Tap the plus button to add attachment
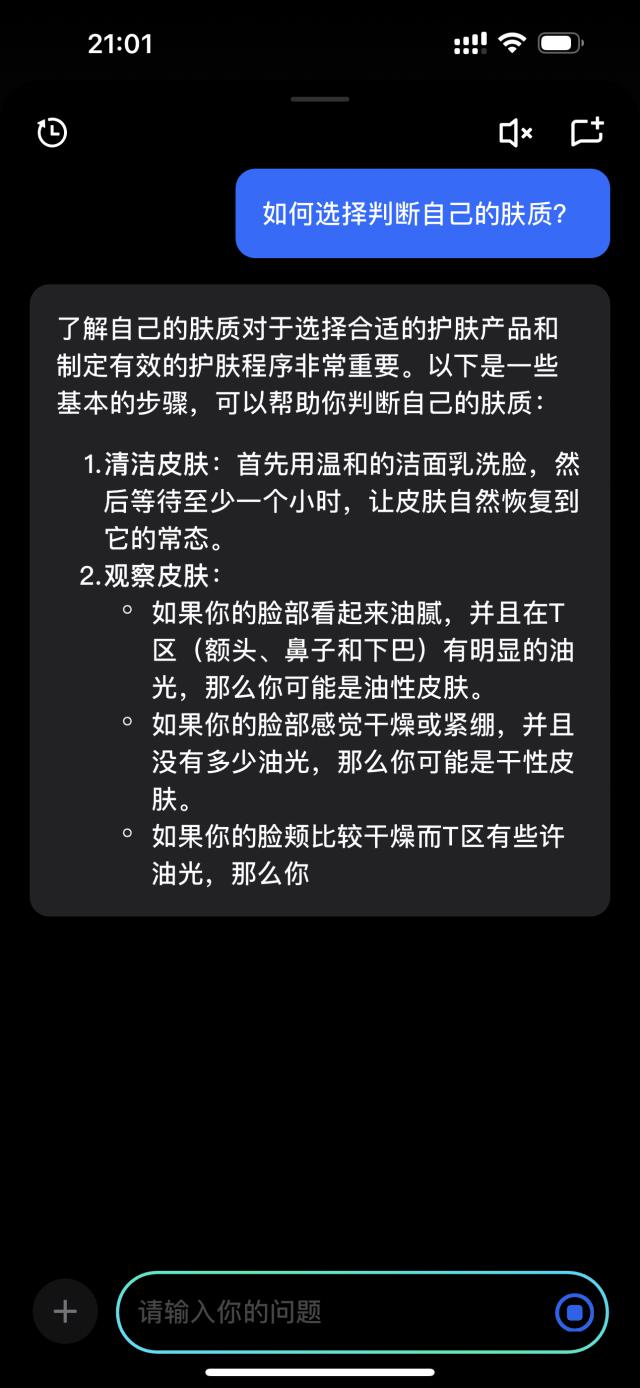This screenshot has height=1388, width=640. tap(65, 1311)
